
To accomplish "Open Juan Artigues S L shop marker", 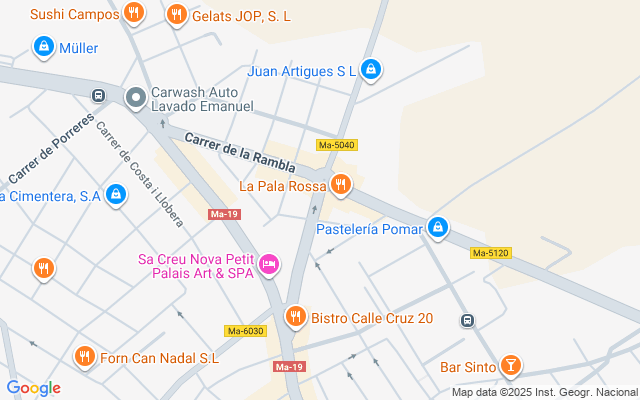I will (x=371, y=69).
